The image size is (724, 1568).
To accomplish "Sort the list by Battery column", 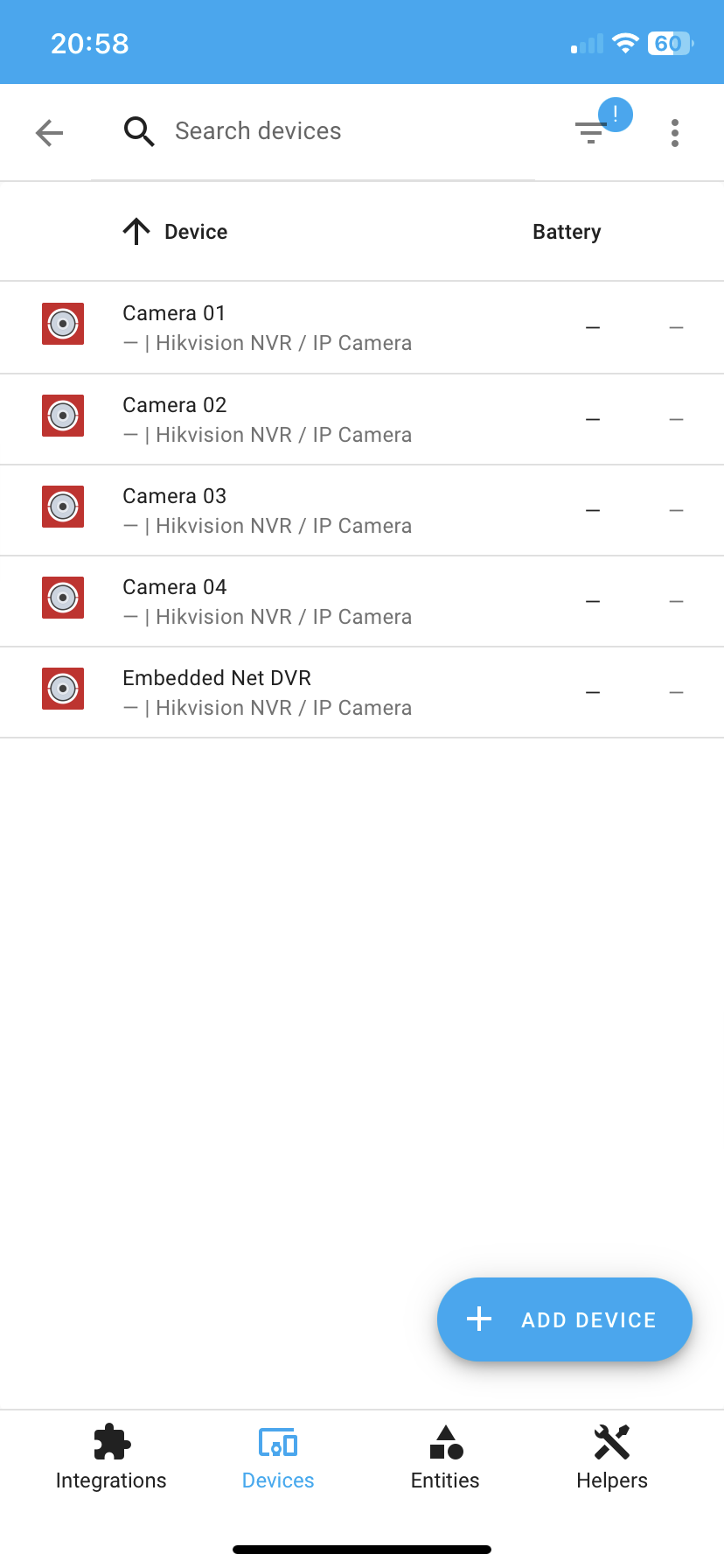I will [567, 232].
